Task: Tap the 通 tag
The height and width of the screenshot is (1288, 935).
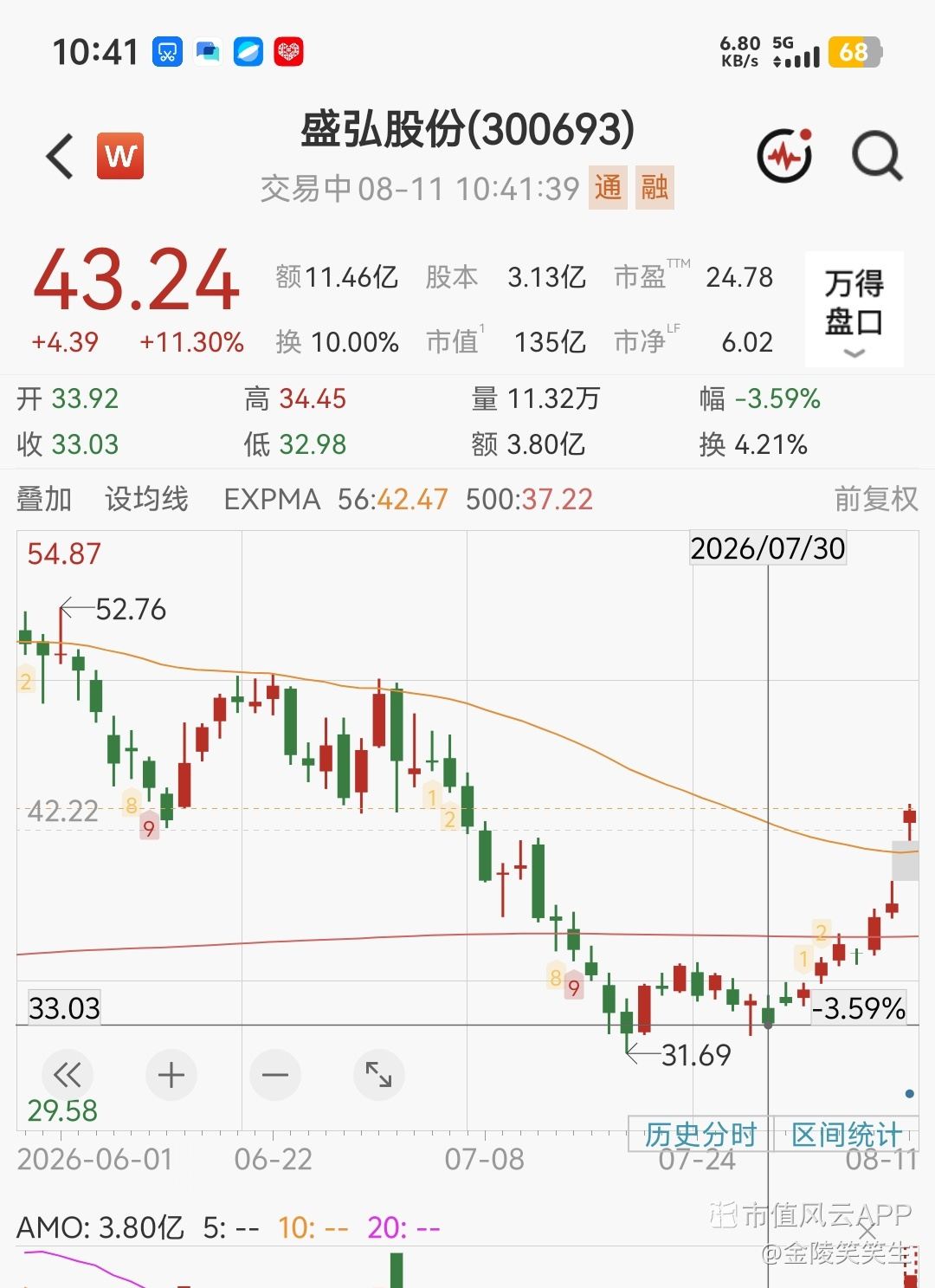Action: pyautogui.click(x=608, y=187)
